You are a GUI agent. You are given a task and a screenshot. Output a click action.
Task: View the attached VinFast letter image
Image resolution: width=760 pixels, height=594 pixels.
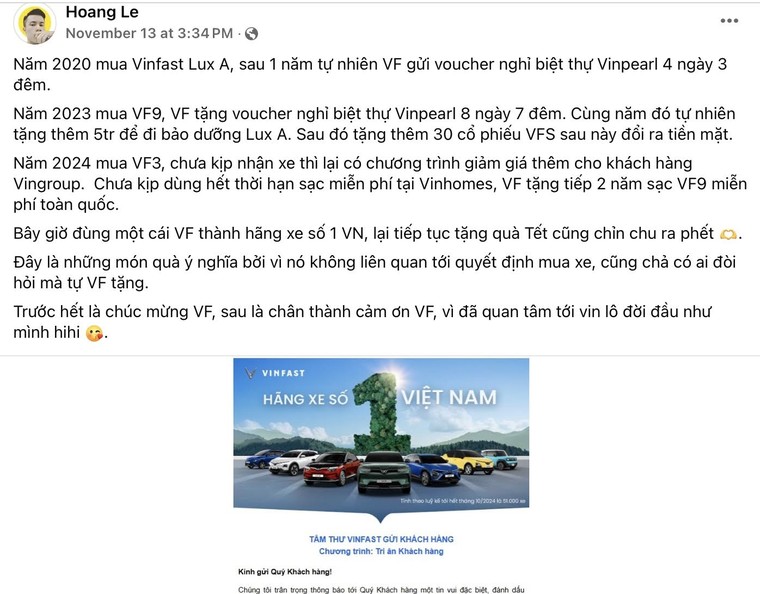(380, 470)
